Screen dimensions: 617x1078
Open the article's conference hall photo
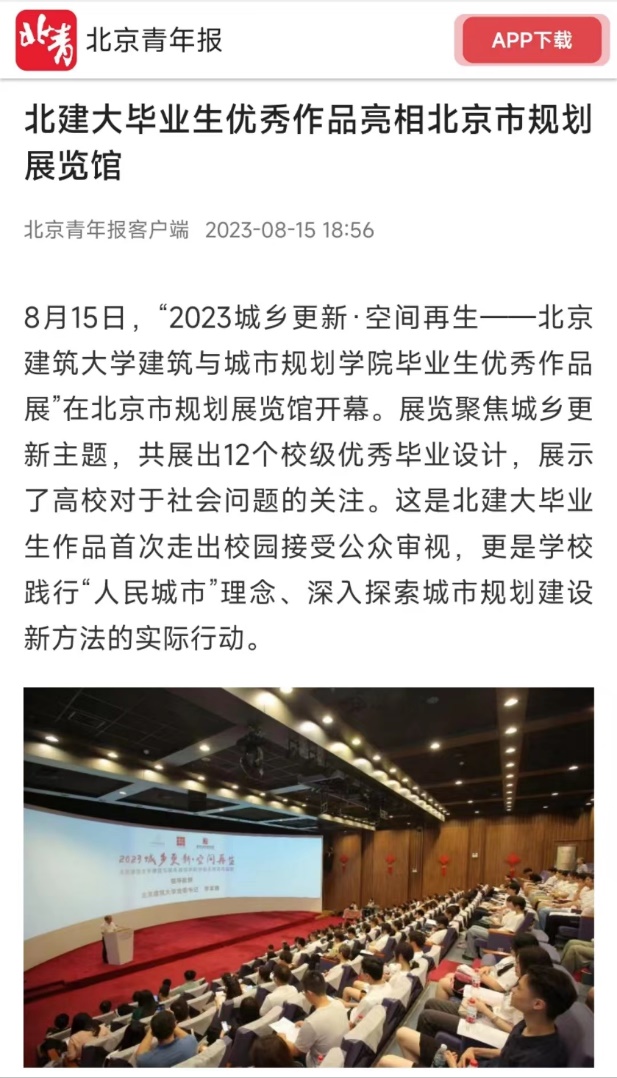[x=308, y=876]
